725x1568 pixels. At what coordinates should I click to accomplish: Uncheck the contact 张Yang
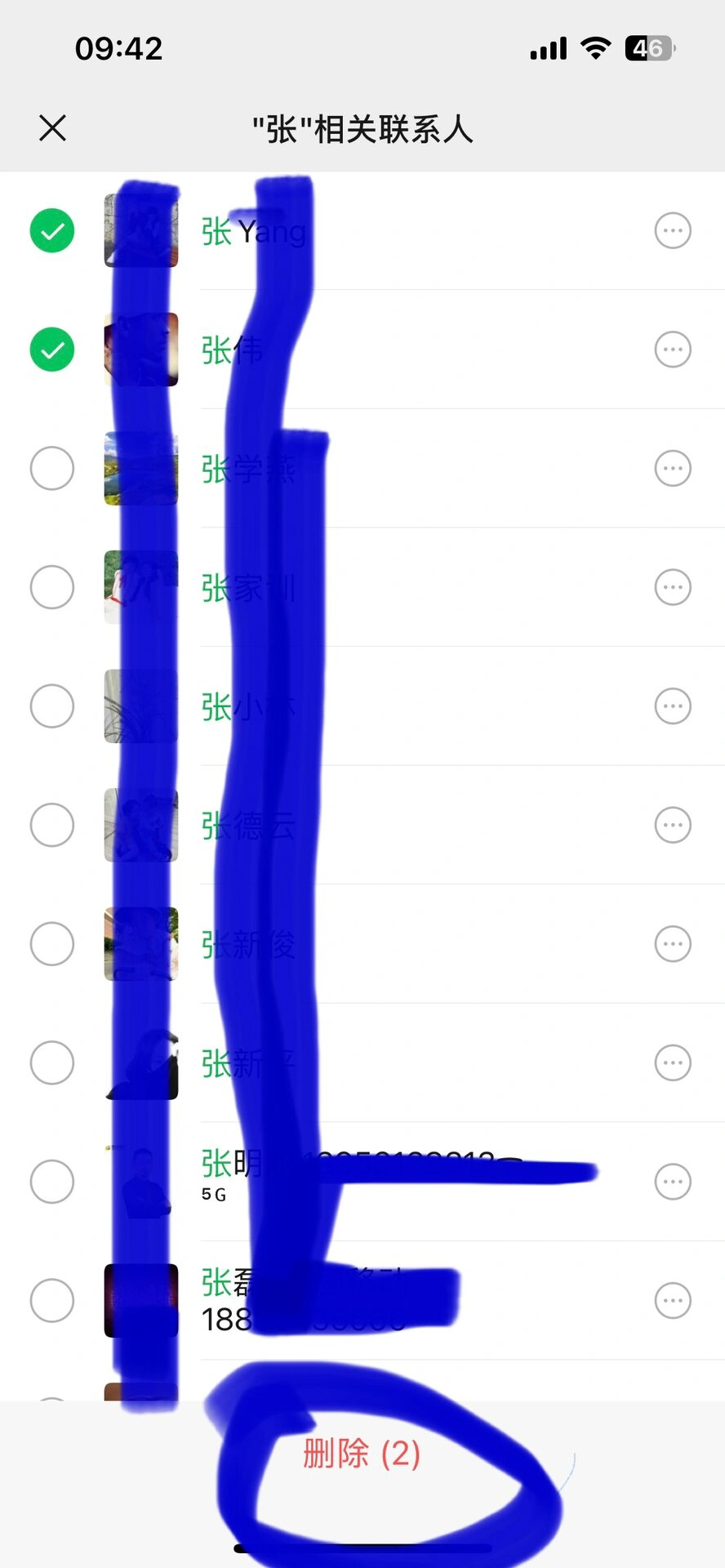click(x=52, y=231)
